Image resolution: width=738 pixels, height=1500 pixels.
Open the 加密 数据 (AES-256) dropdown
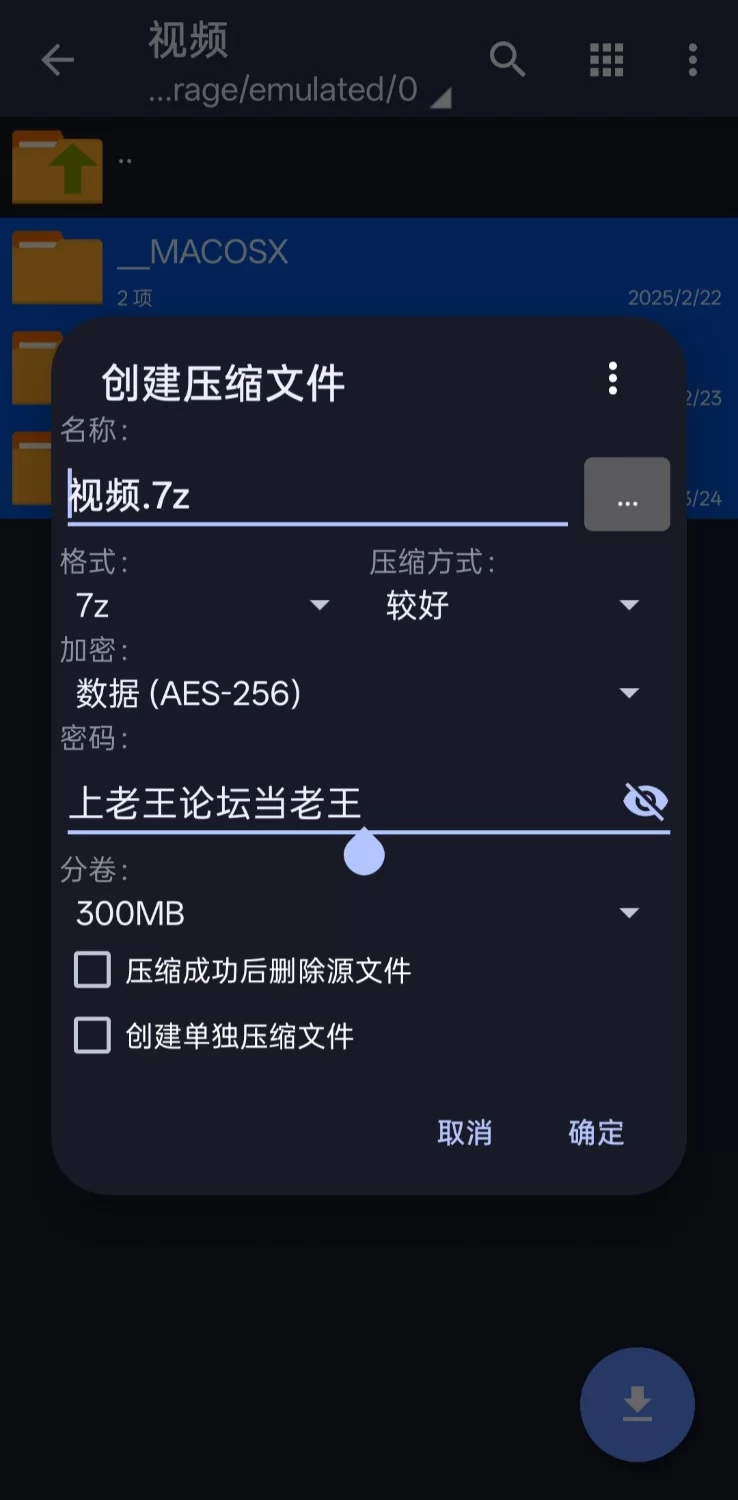pos(358,693)
